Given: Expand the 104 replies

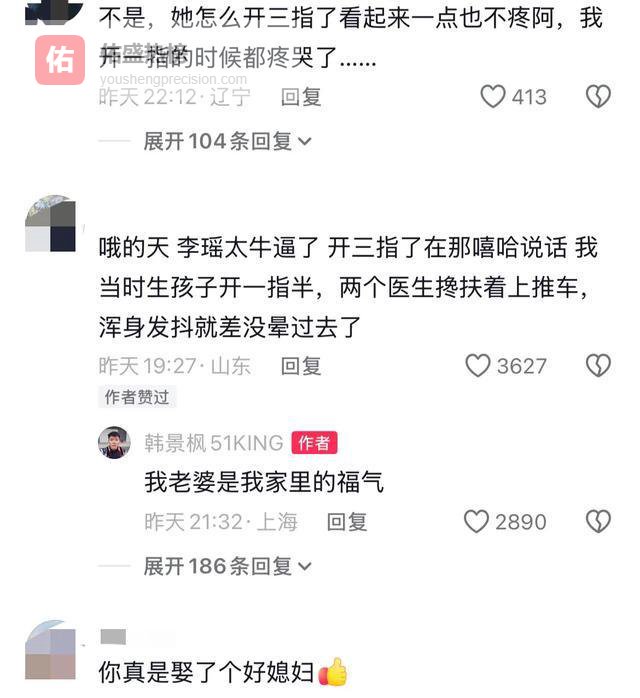Looking at the screenshot, I should (227, 141).
